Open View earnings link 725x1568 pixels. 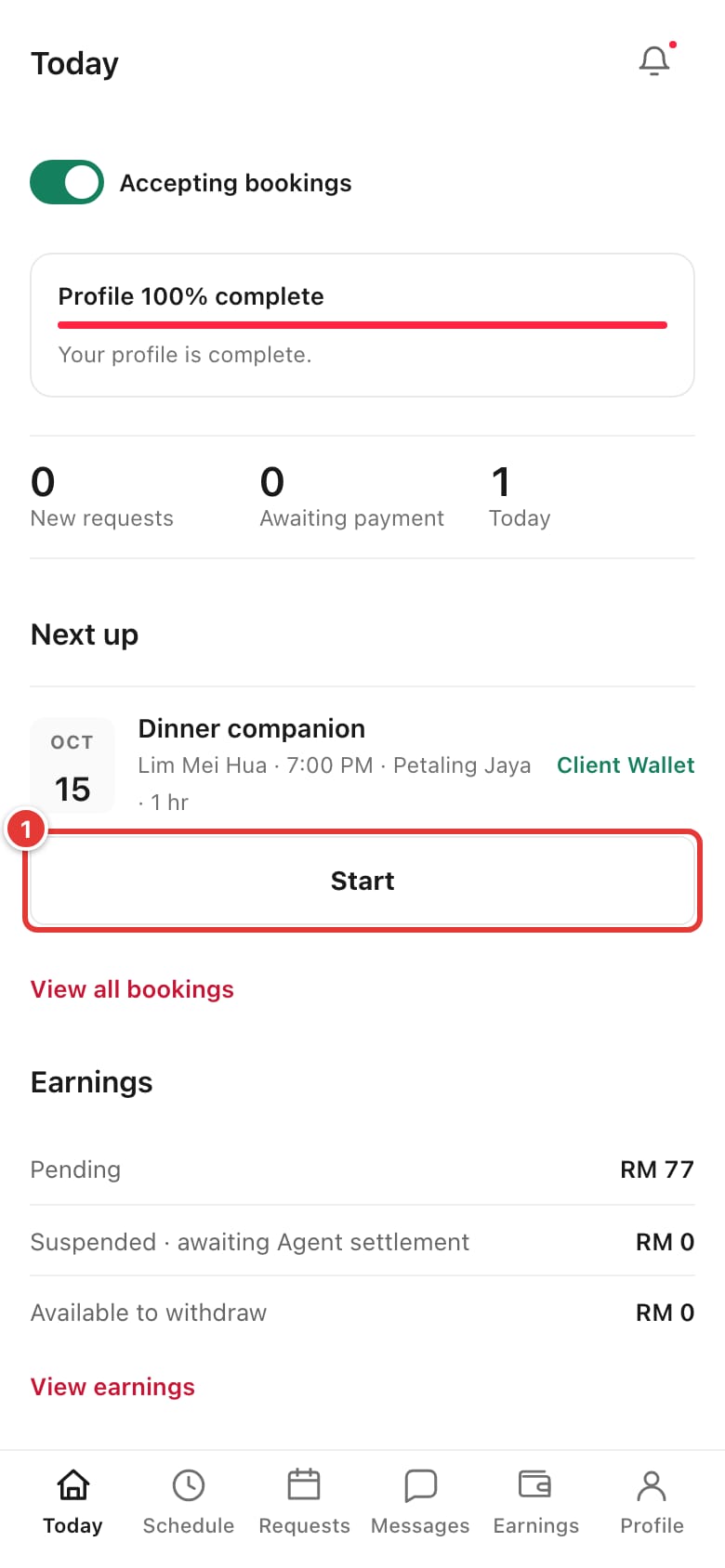coord(112,1387)
